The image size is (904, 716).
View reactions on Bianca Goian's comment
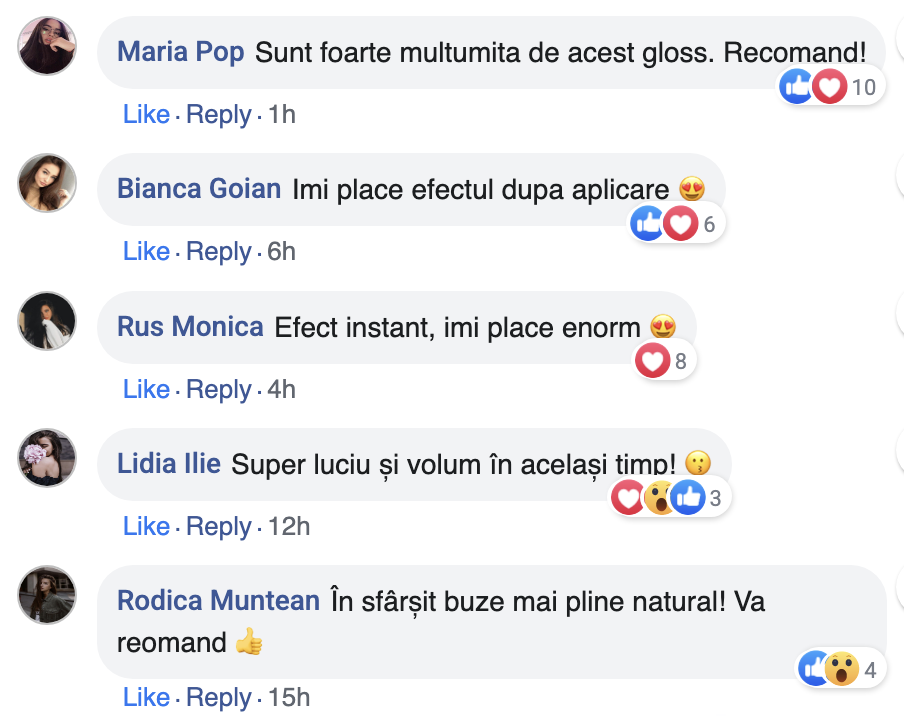(676, 224)
